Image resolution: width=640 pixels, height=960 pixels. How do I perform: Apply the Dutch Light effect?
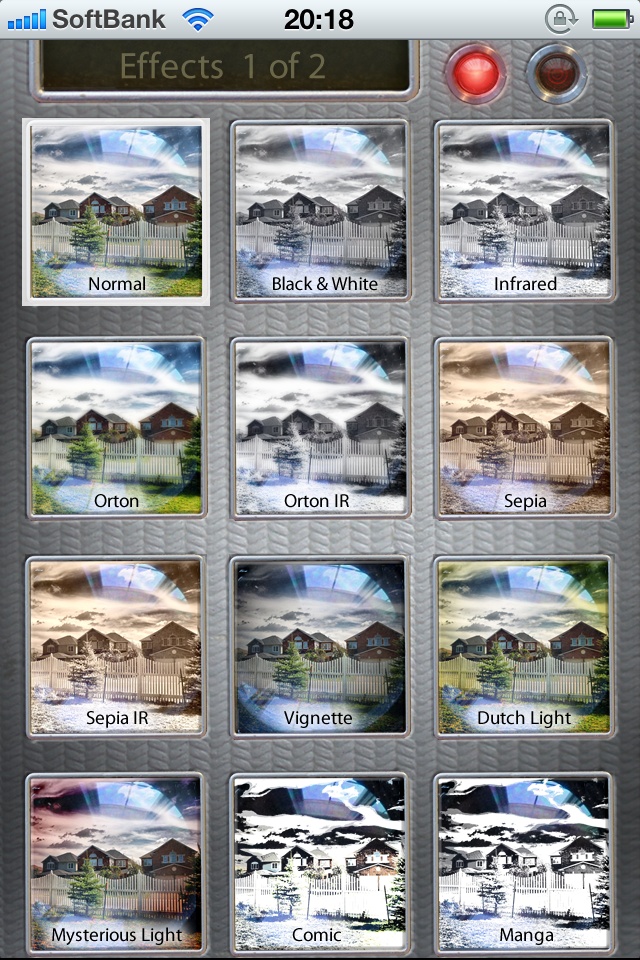(525, 646)
